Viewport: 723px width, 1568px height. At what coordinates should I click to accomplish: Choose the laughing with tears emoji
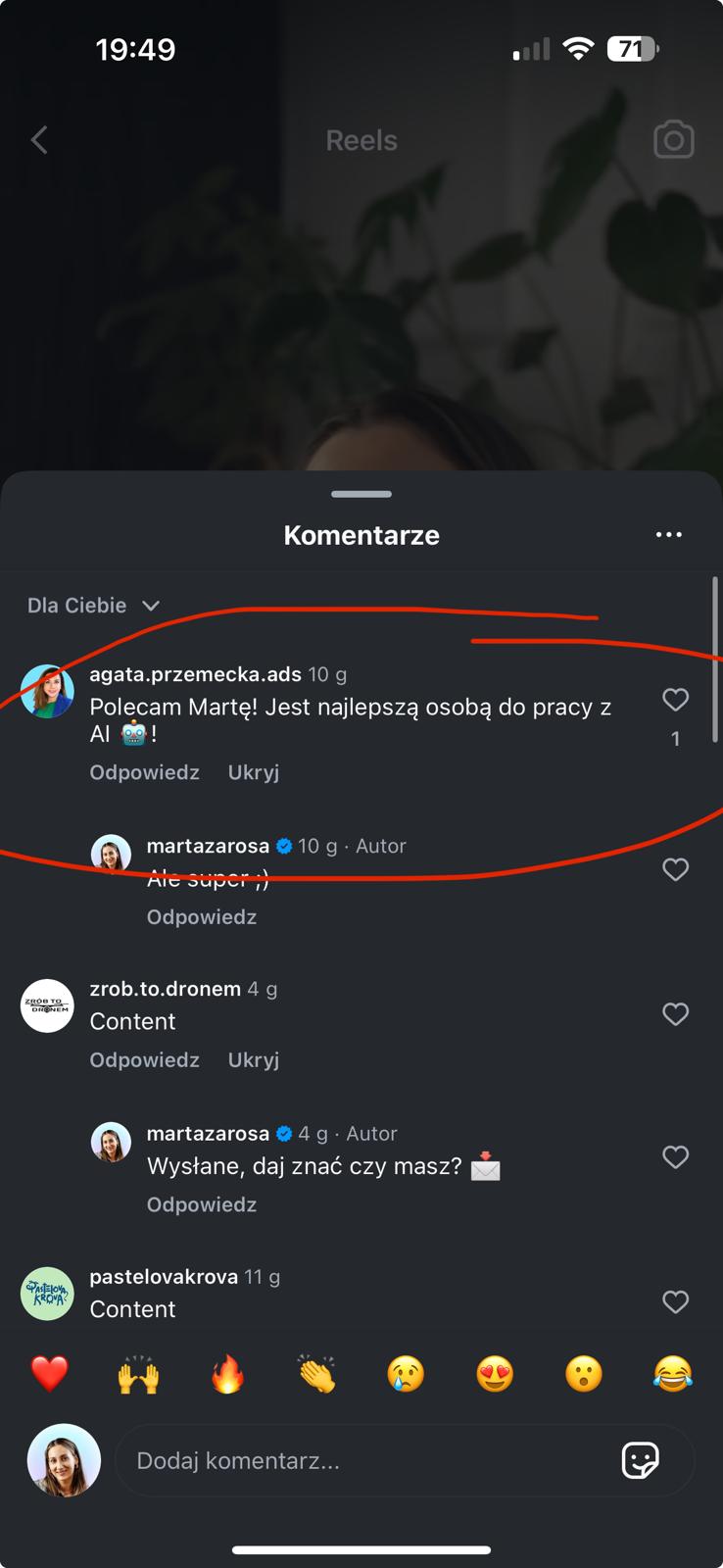673,1374
